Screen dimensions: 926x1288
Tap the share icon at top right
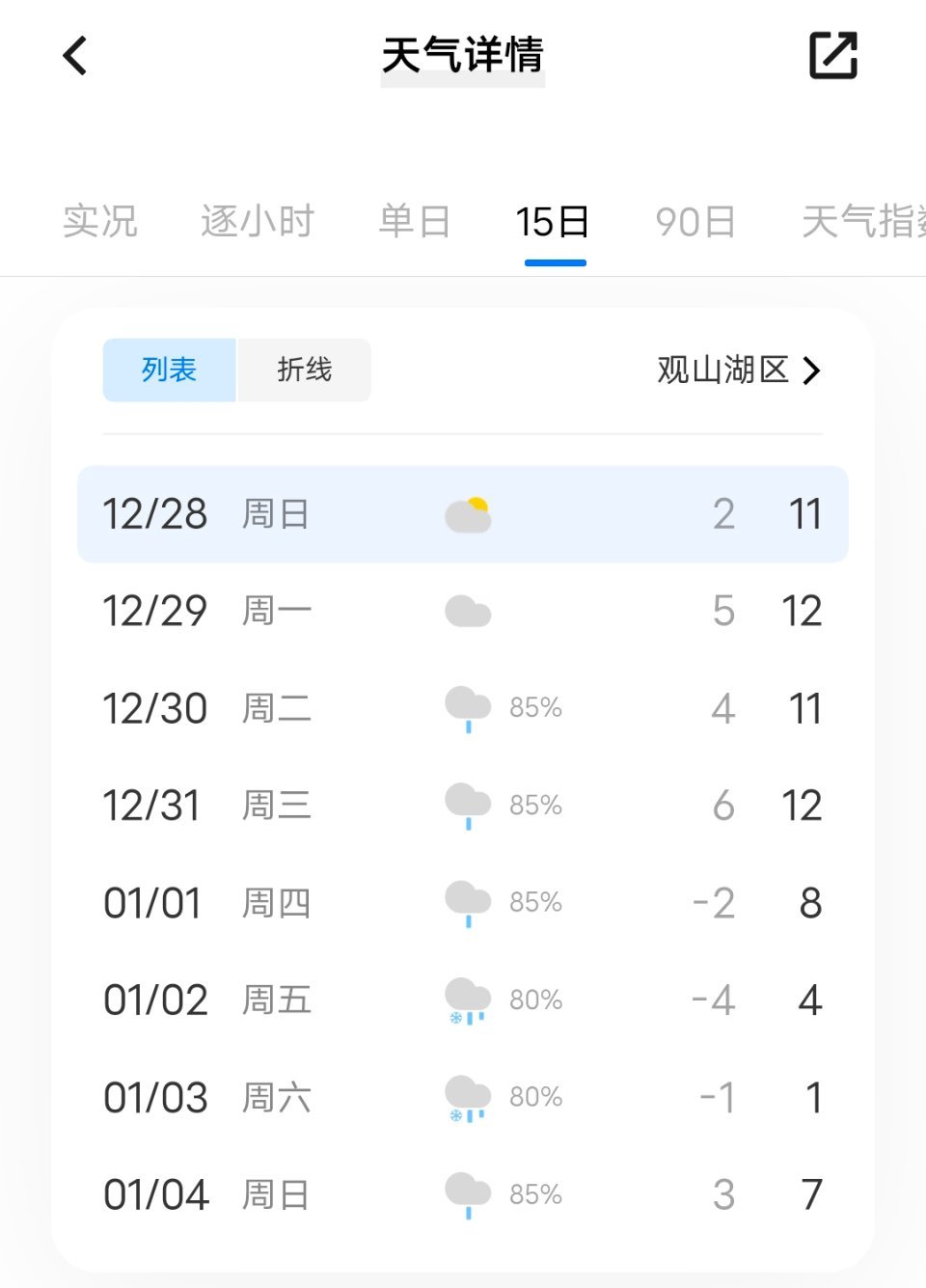pyautogui.click(x=831, y=56)
